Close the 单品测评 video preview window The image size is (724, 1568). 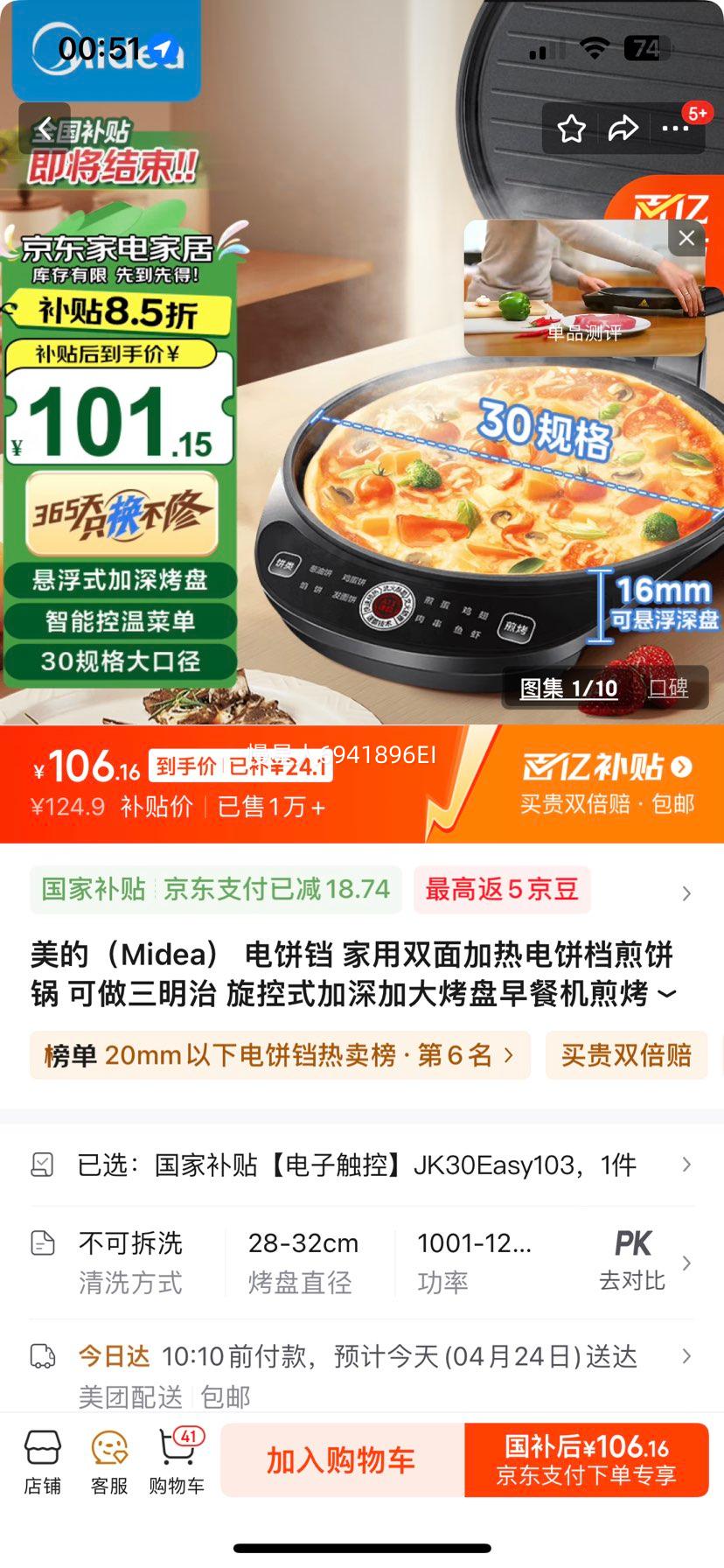pyautogui.click(x=686, y=238)
